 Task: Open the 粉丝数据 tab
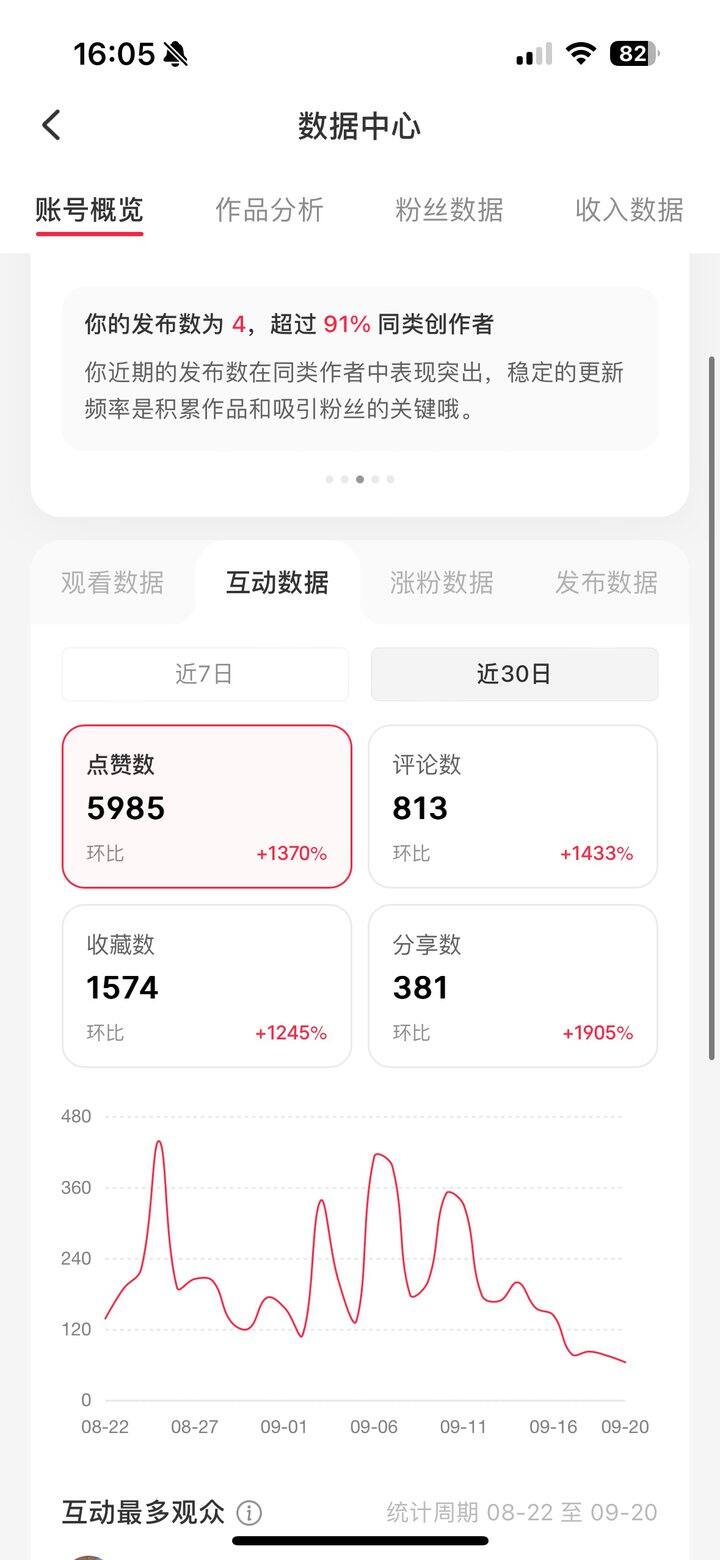click(x=449, y=210)
